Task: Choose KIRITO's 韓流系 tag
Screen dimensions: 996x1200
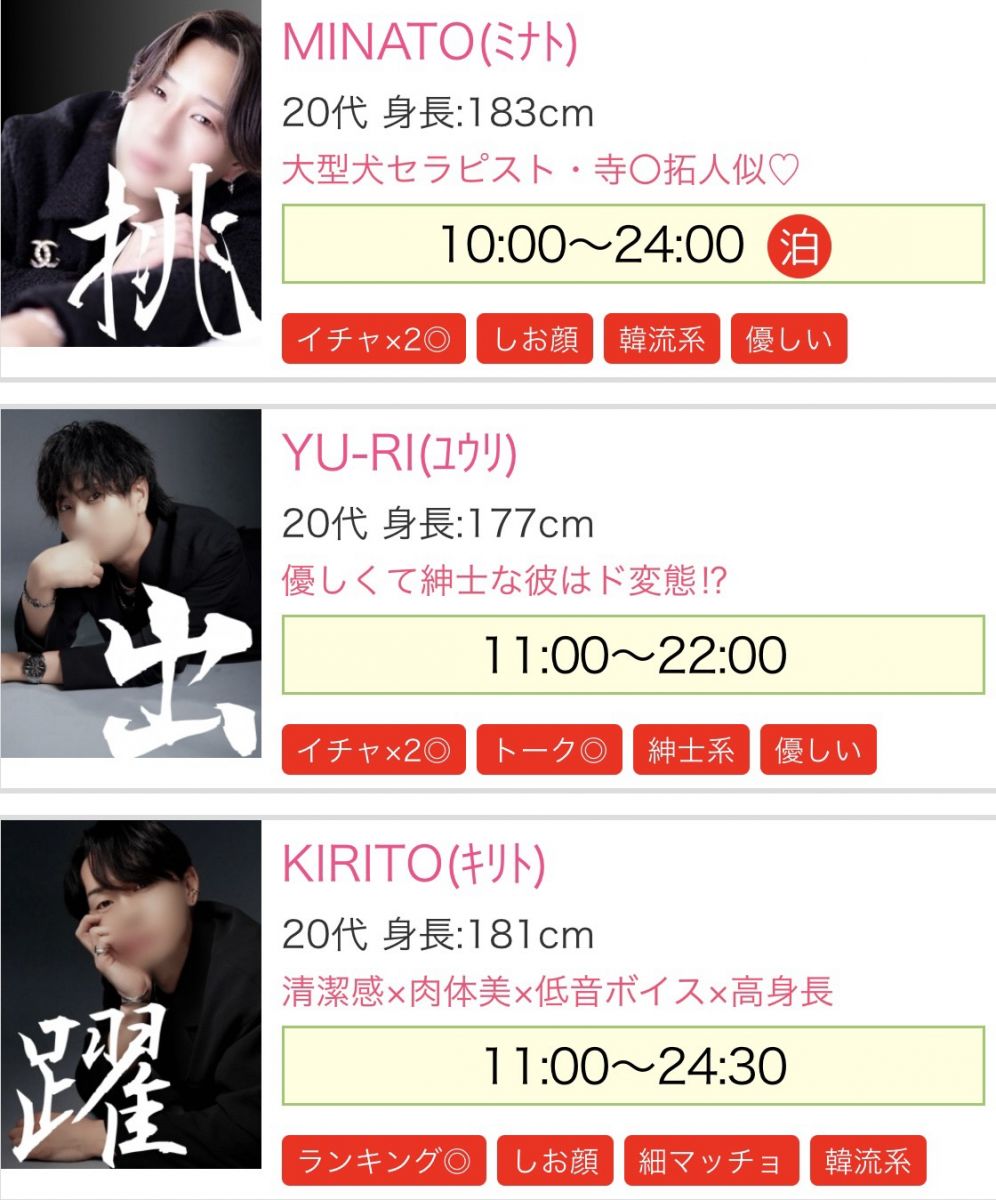Action: pos(868,1161)
